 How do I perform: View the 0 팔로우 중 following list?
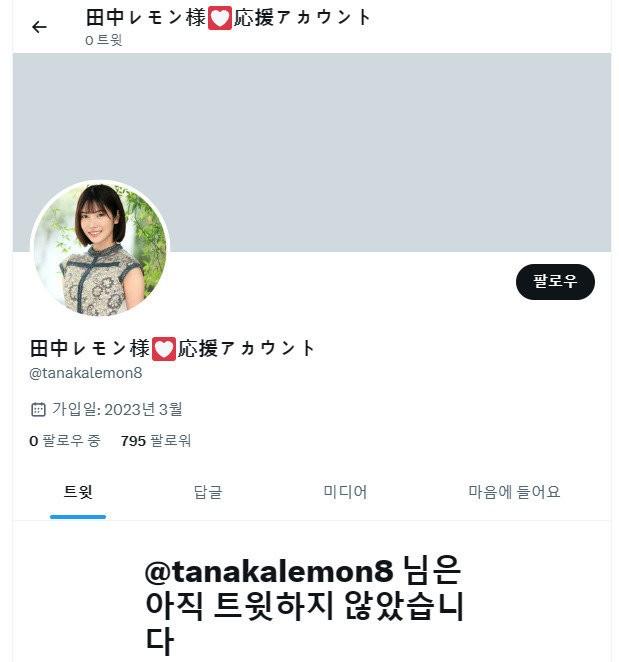tap(65, 440)
